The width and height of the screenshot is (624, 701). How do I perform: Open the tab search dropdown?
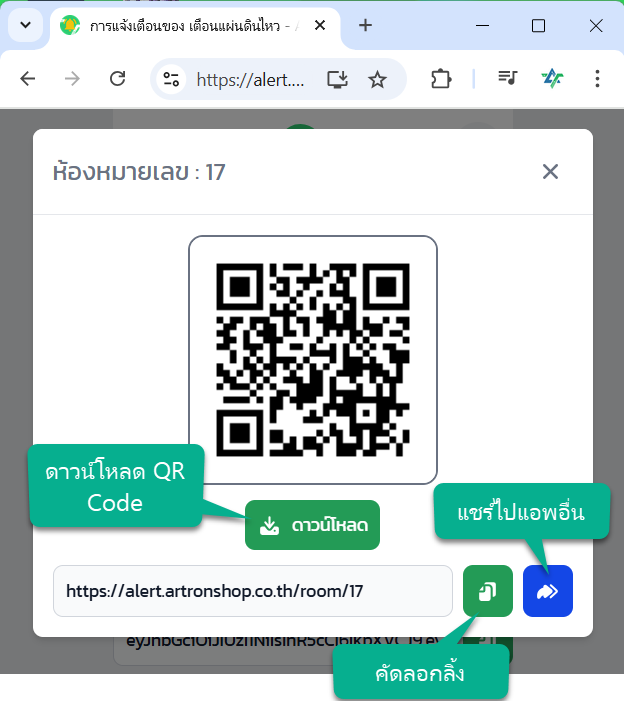point(24,26)
